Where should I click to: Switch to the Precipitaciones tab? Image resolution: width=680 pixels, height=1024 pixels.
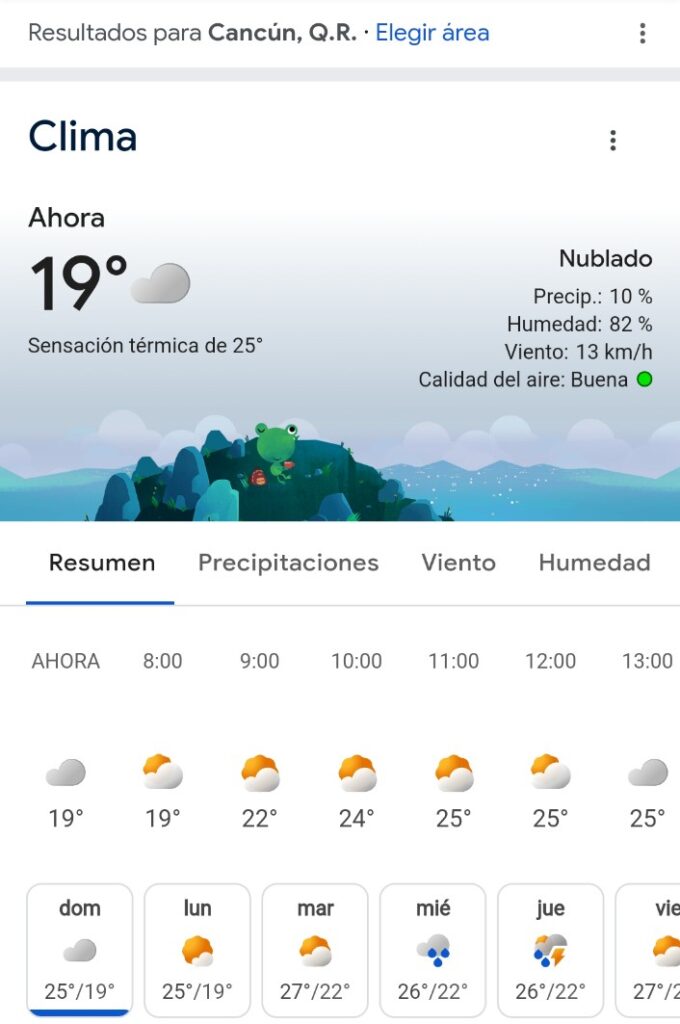tap(288, 563)
